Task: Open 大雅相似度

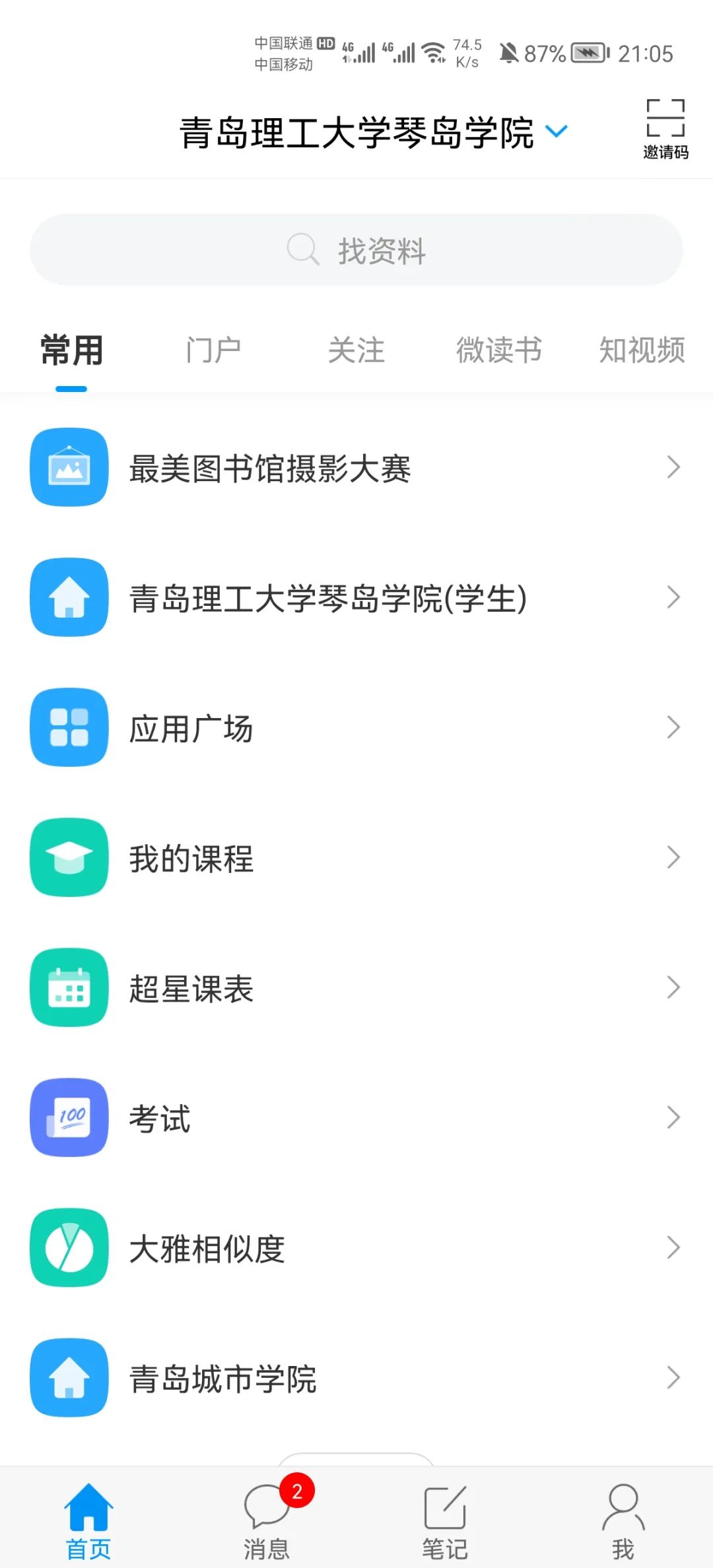Action: point(356,1247)
